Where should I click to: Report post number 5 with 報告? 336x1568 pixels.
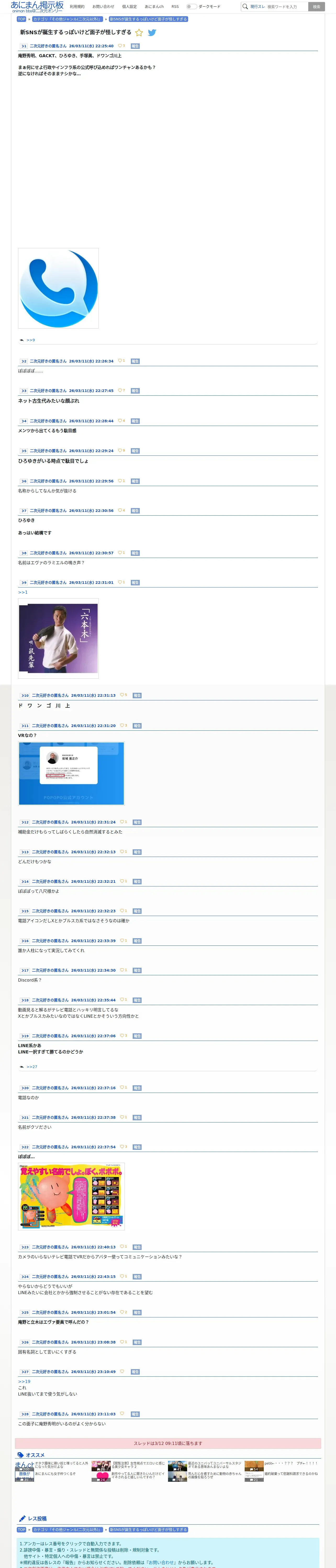pyautogui.click(x=135, y=451)
